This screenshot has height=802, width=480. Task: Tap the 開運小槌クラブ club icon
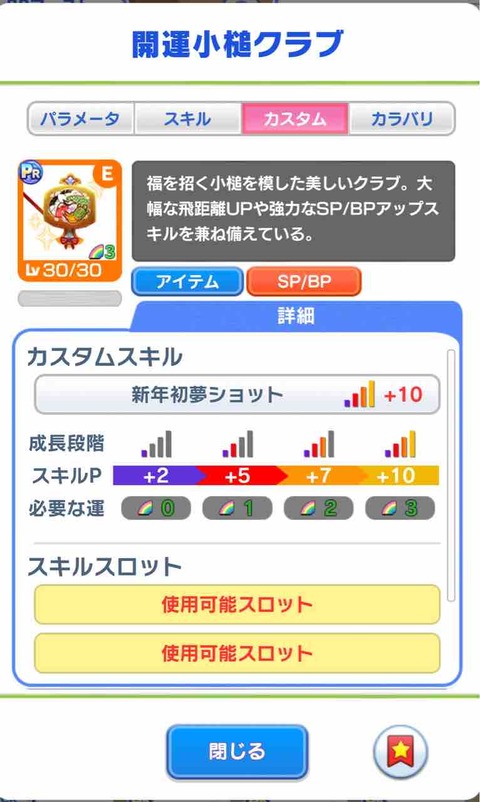pos(70,221)
